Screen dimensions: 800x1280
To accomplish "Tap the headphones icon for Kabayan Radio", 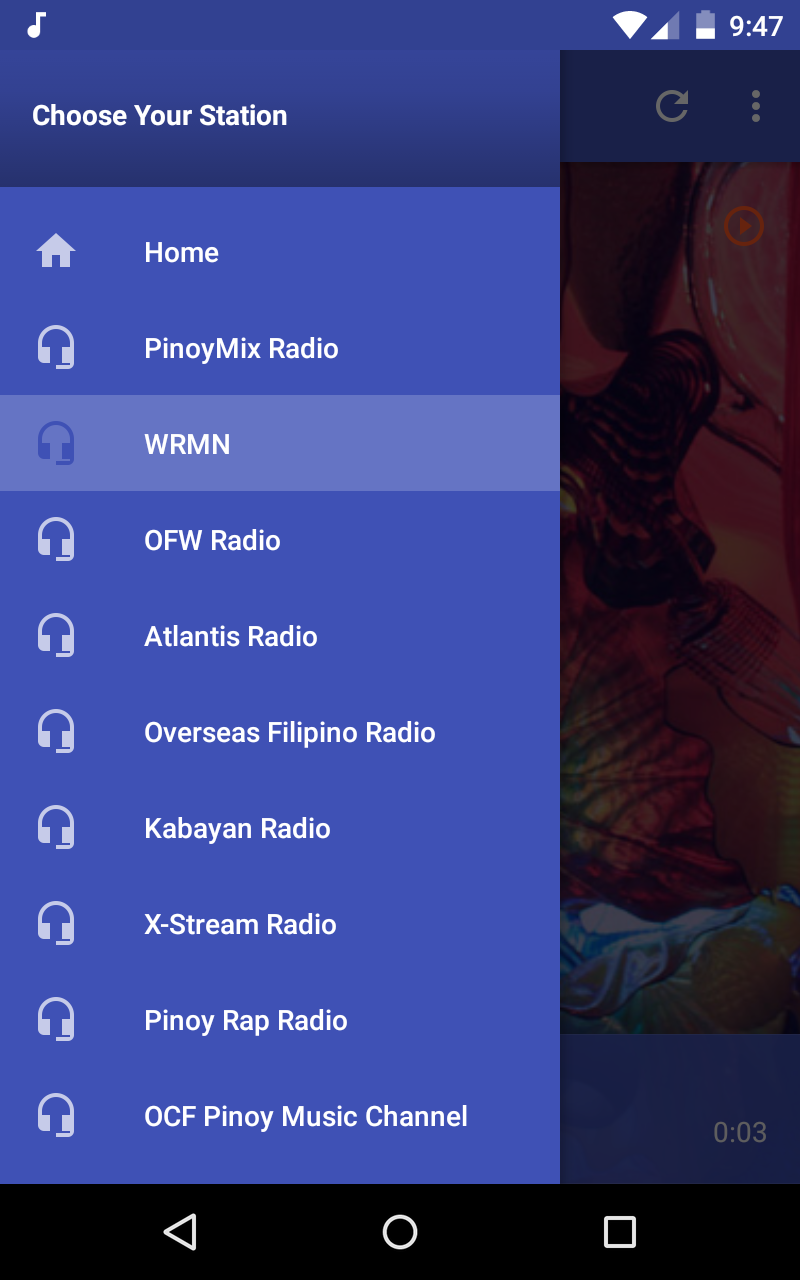I will click(57, 827).
